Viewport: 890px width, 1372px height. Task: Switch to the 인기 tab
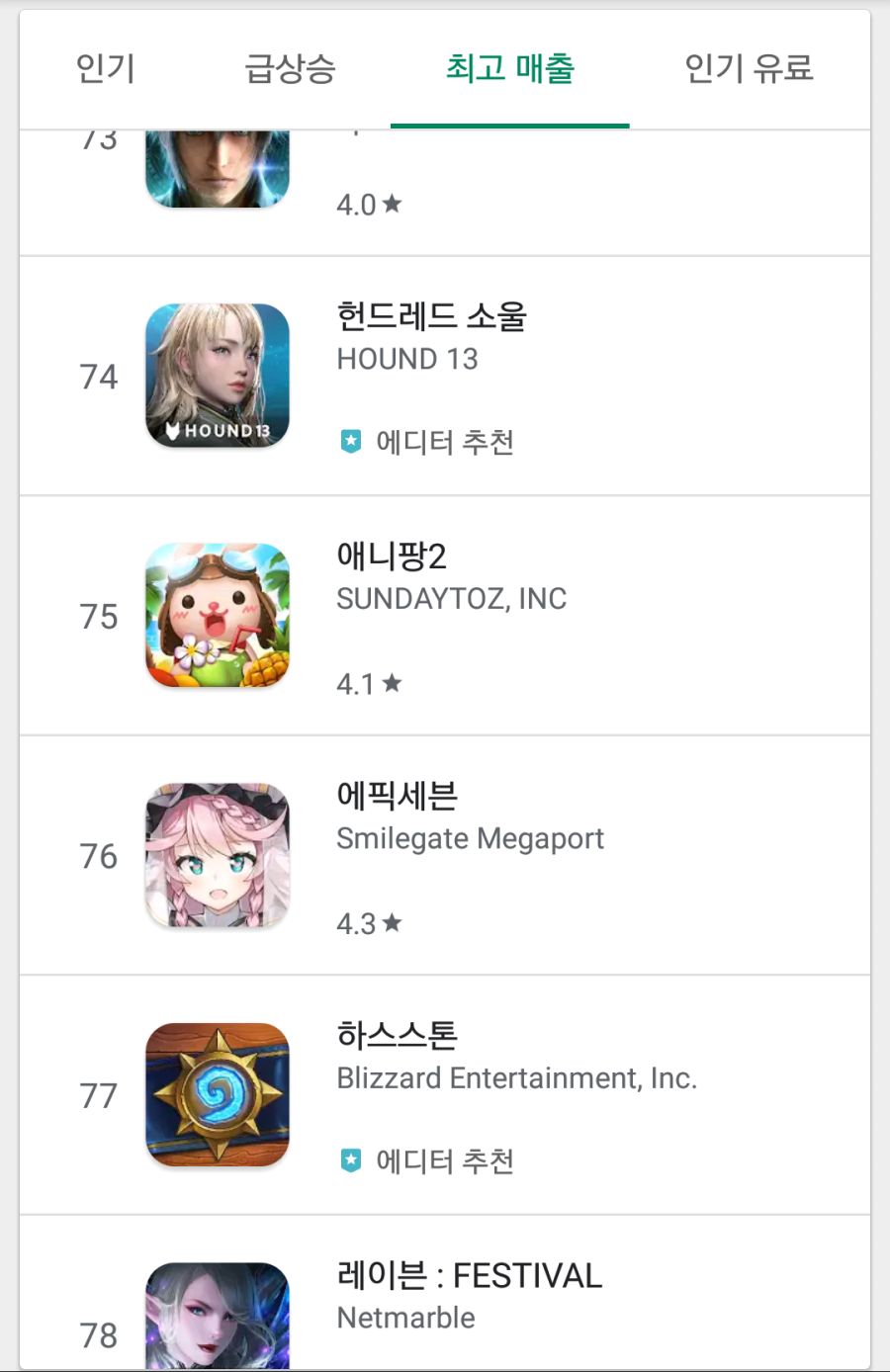(106, 69)
